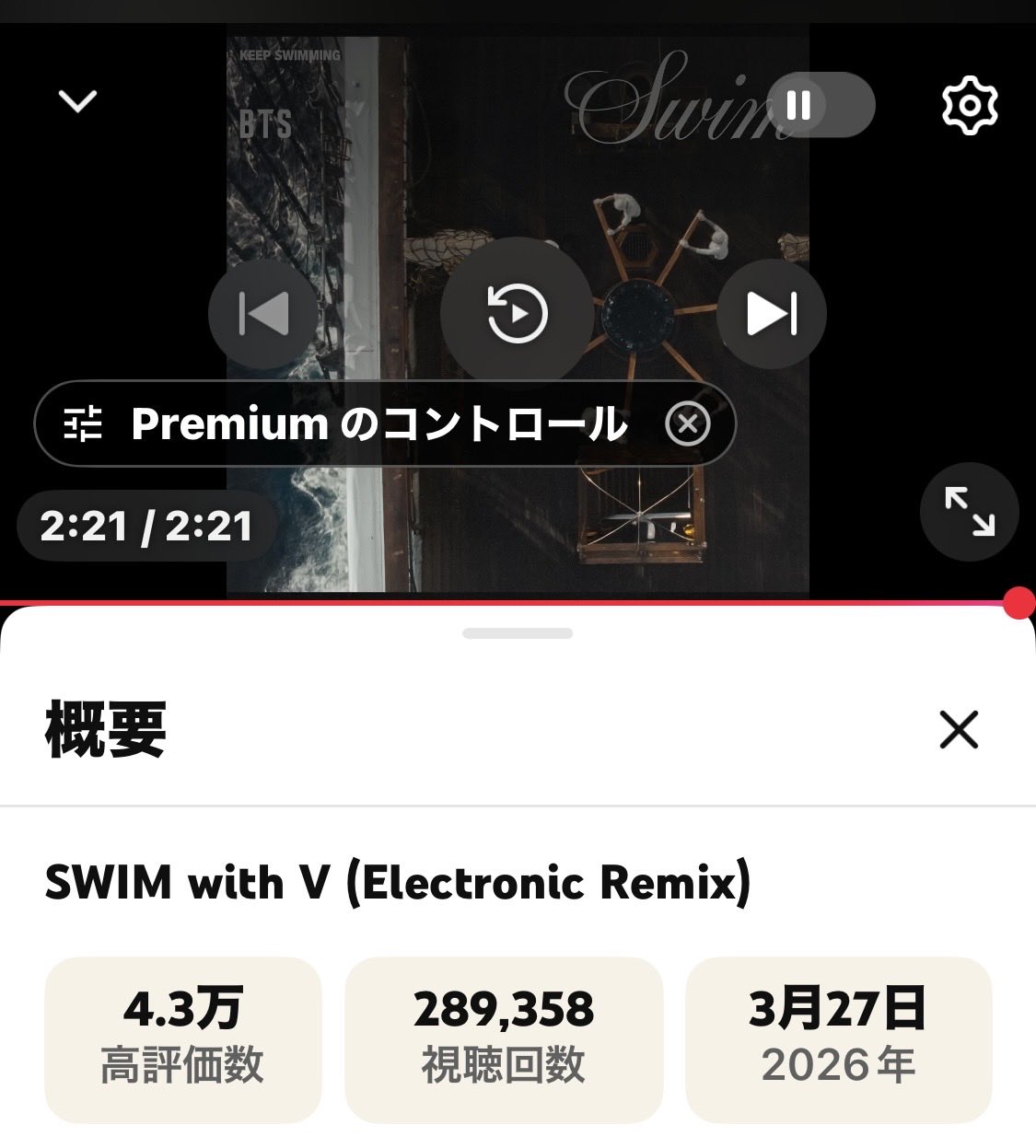Open the video settings gear
The width and height of the screenshot is (1036, 1148).
(970, 105)
